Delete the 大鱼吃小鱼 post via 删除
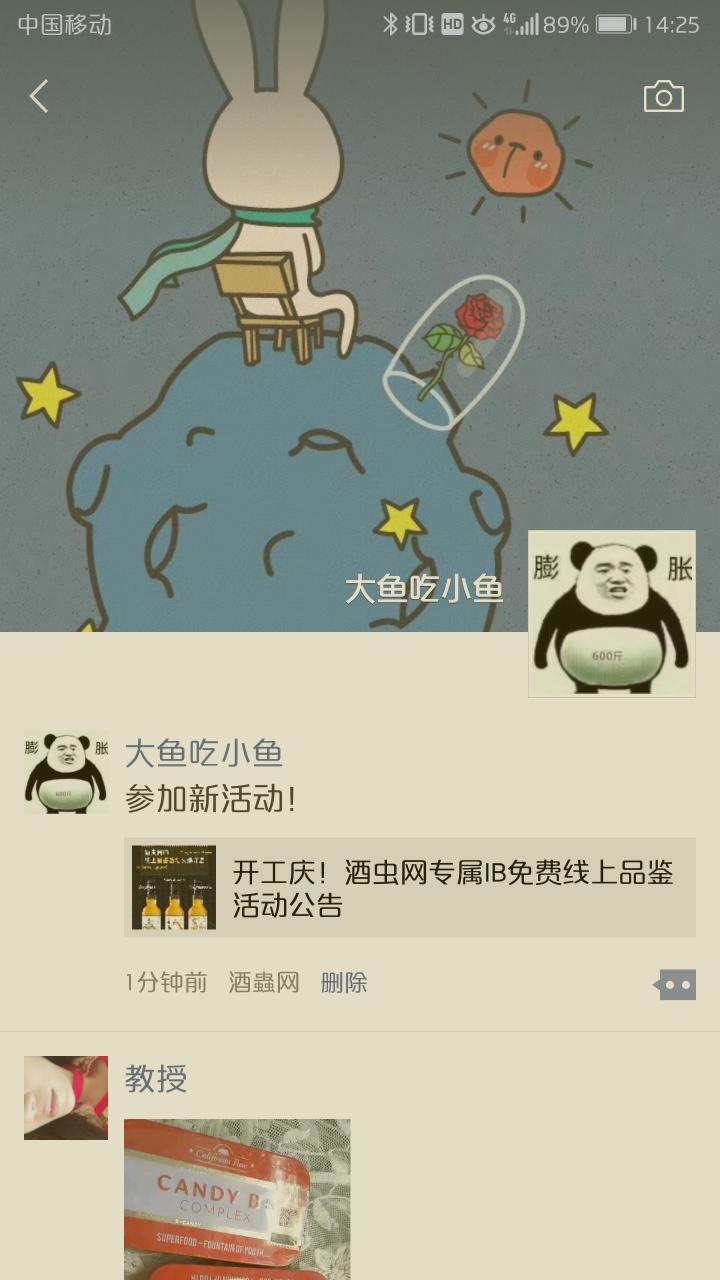The width and height of the screenshot is (720, 1280). [345, 983]
